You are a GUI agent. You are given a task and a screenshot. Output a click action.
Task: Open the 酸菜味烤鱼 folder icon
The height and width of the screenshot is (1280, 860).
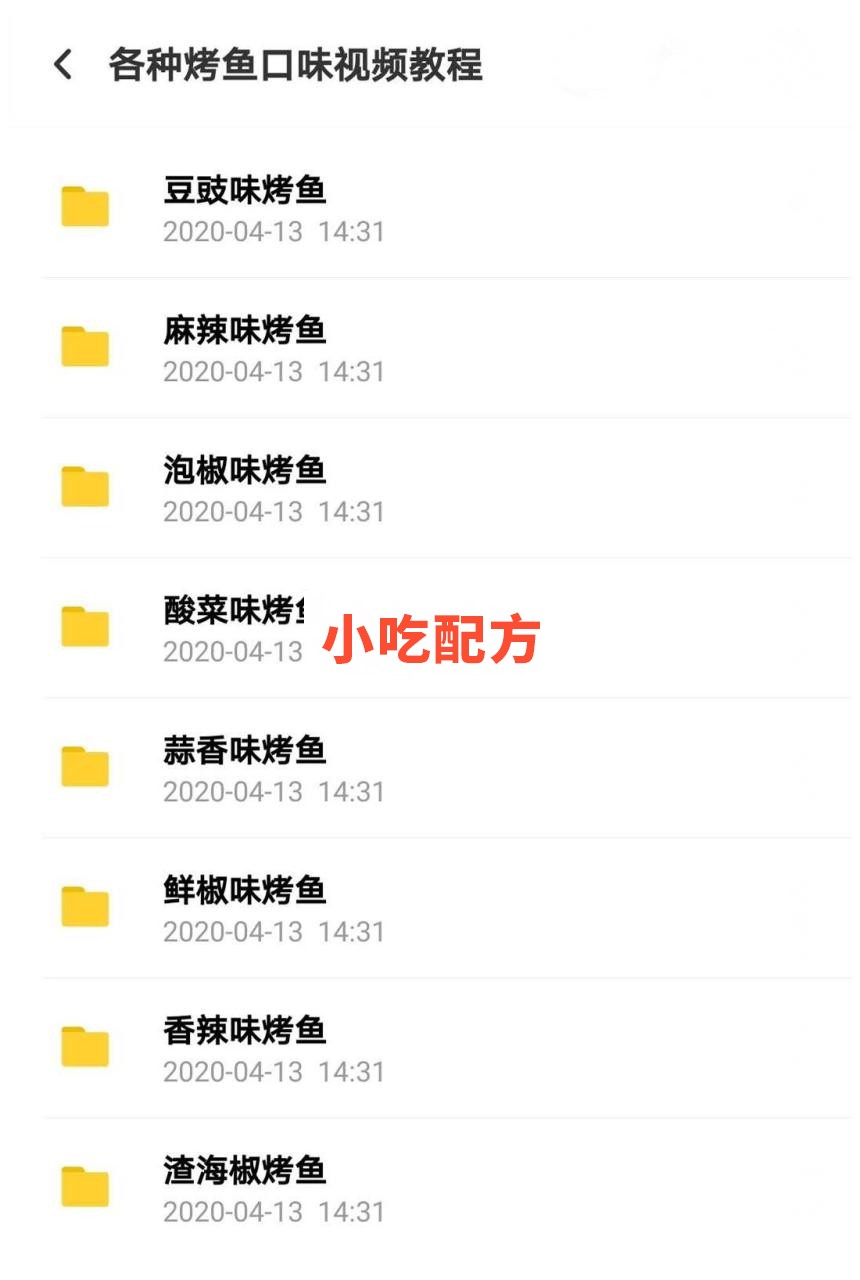85,628
